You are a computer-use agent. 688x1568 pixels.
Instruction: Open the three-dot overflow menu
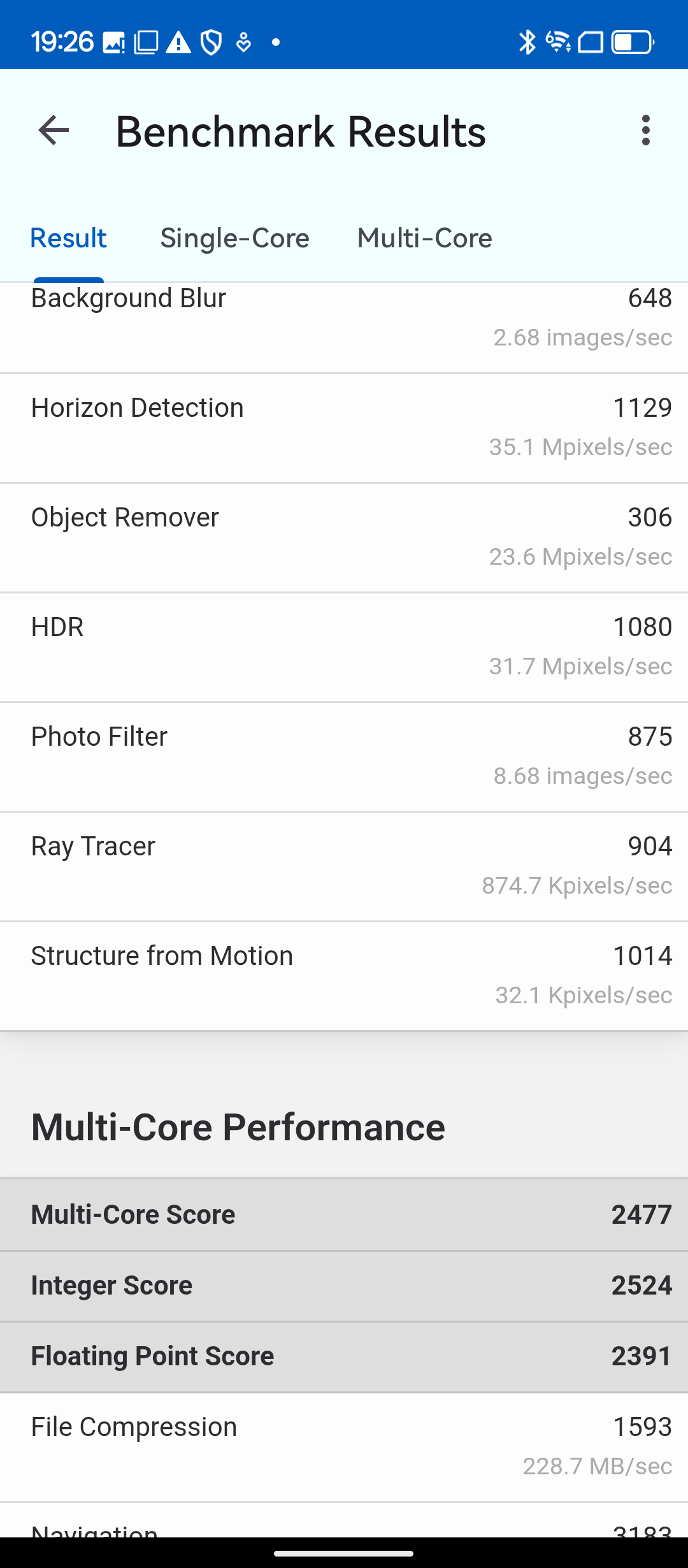(646, 131)
